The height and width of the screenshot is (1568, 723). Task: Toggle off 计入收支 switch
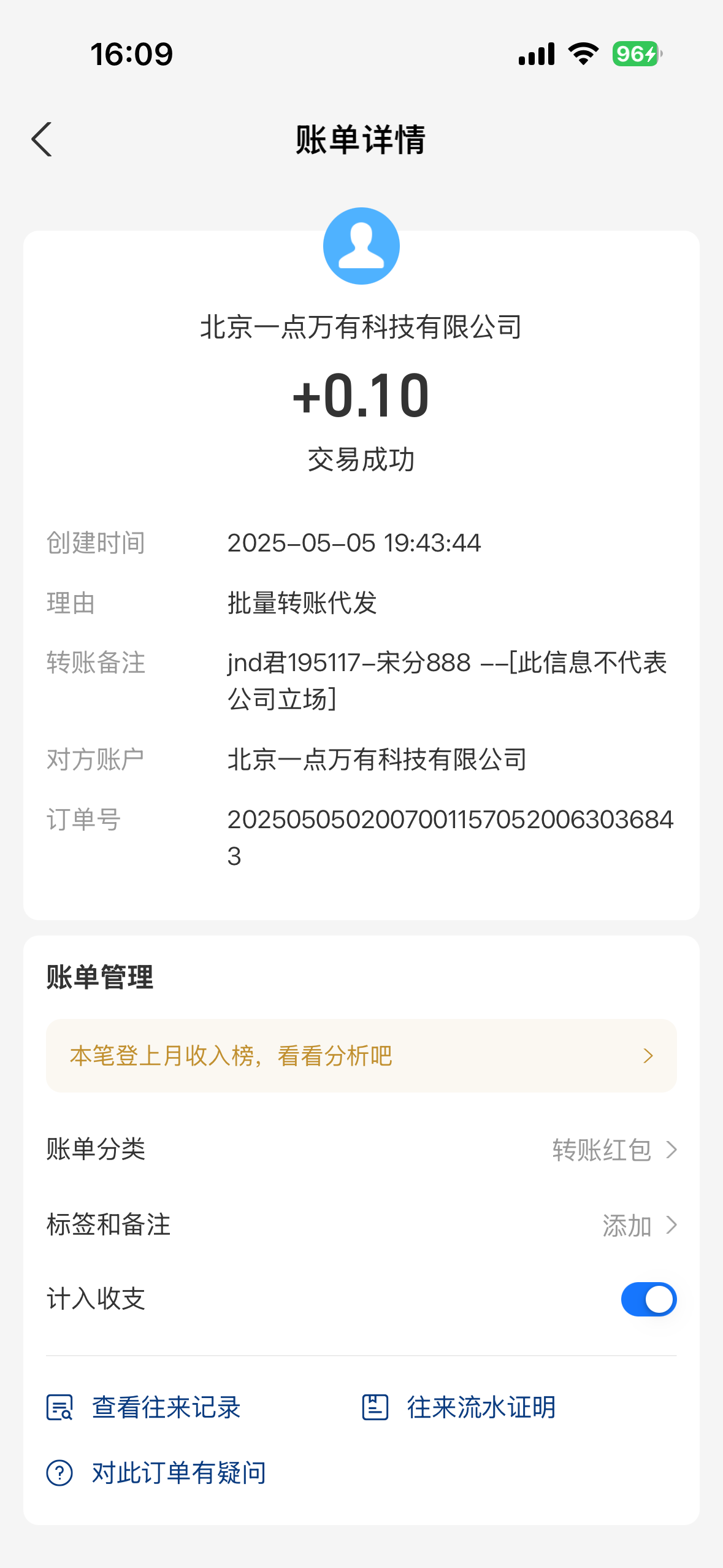pyautogui.click(x=648, y=1299)
